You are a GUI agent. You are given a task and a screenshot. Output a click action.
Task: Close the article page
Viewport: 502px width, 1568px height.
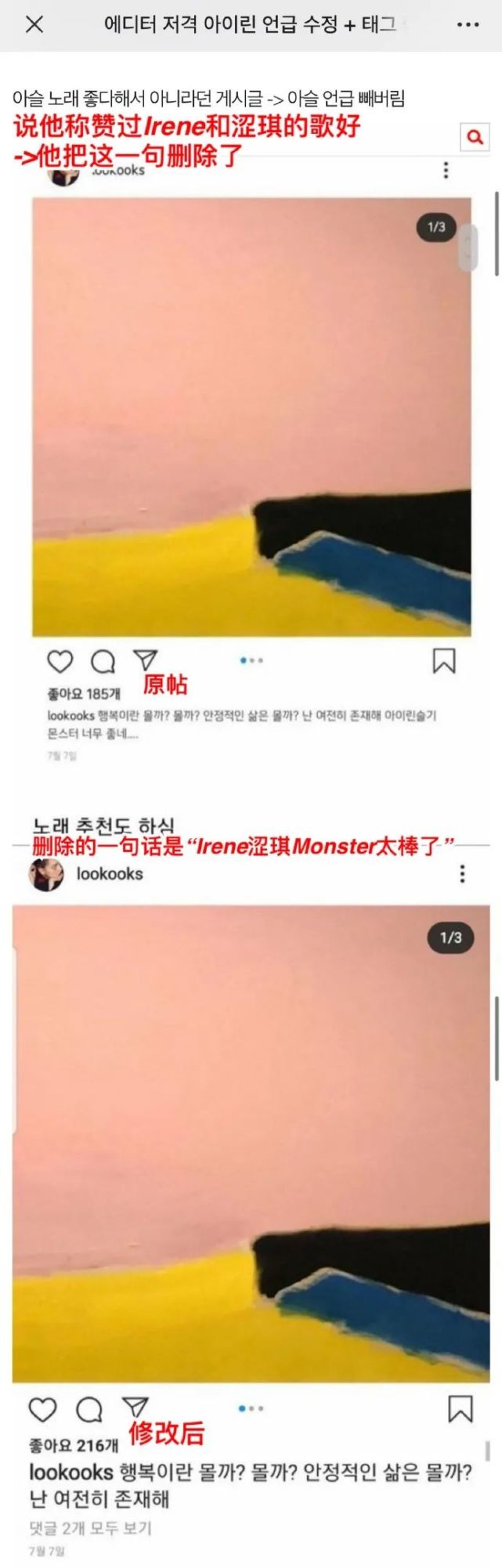(x=34, y=24)
